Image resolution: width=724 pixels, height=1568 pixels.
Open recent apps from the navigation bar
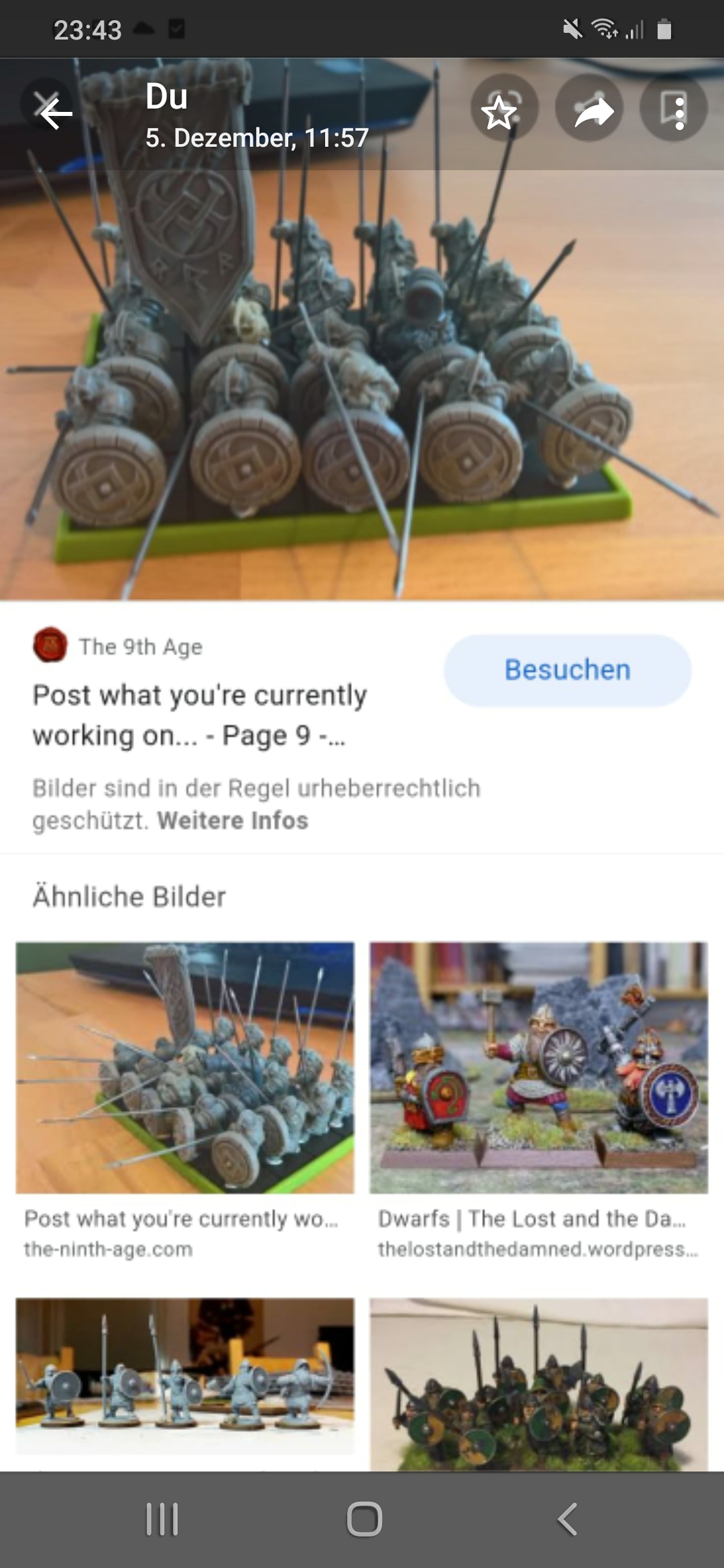pyautogui.click(x=162, y=1519)
